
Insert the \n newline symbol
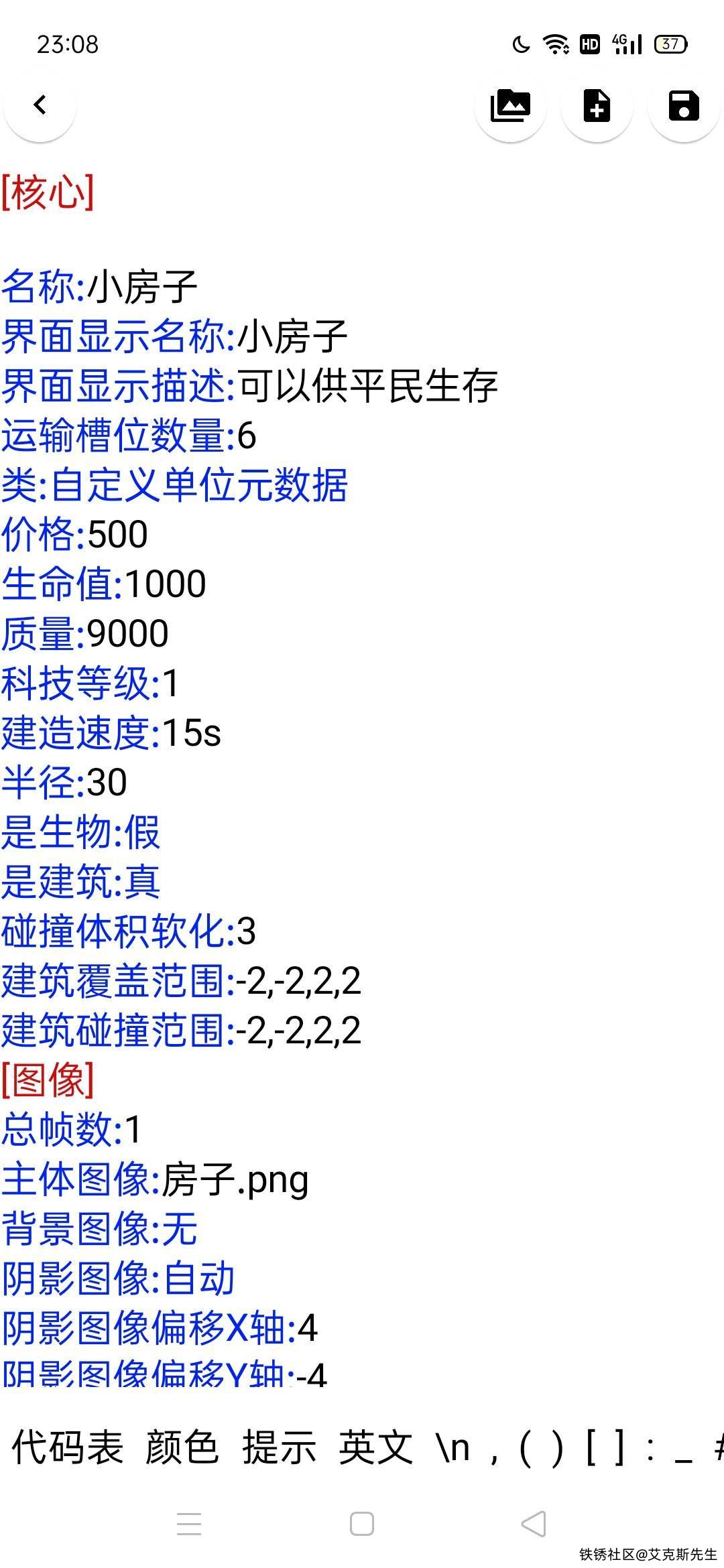coord(452,1447)
